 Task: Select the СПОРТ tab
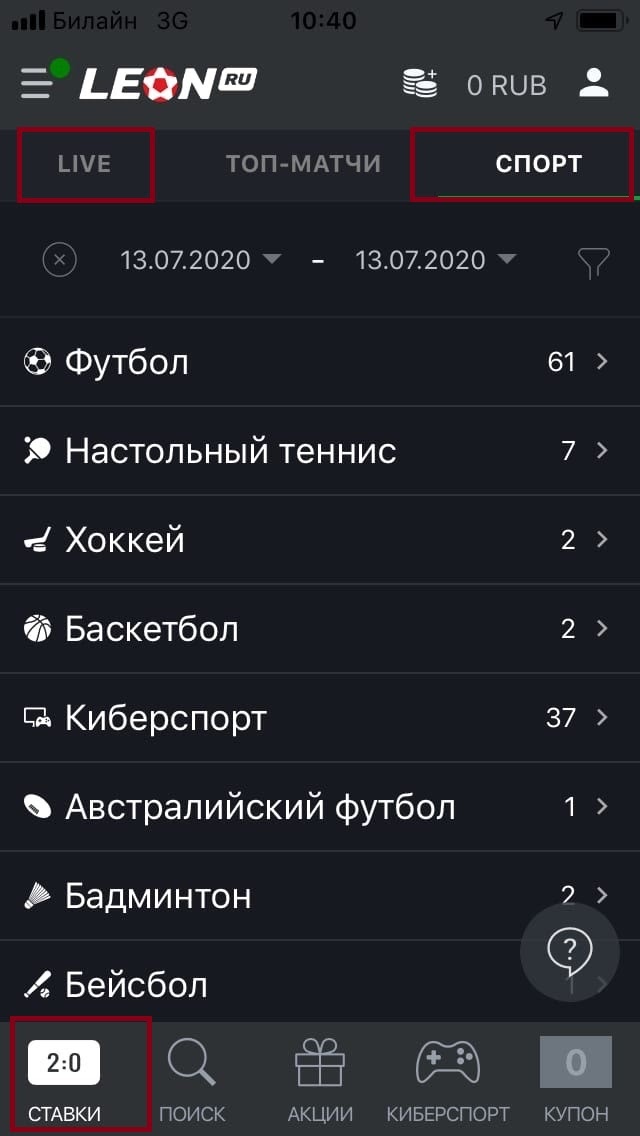538,164
